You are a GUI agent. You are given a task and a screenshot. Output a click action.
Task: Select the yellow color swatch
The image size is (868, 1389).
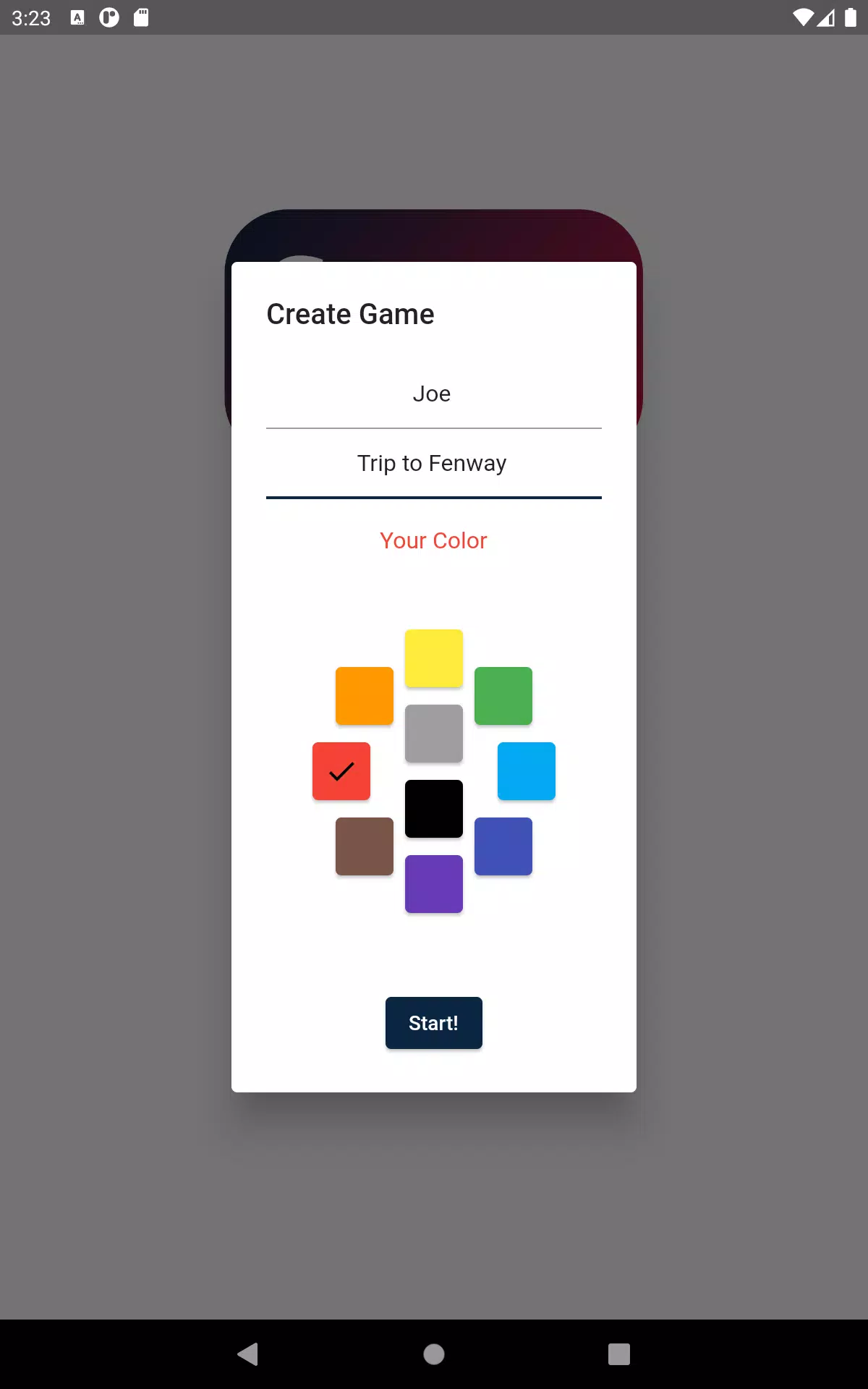tap(434, 658)
